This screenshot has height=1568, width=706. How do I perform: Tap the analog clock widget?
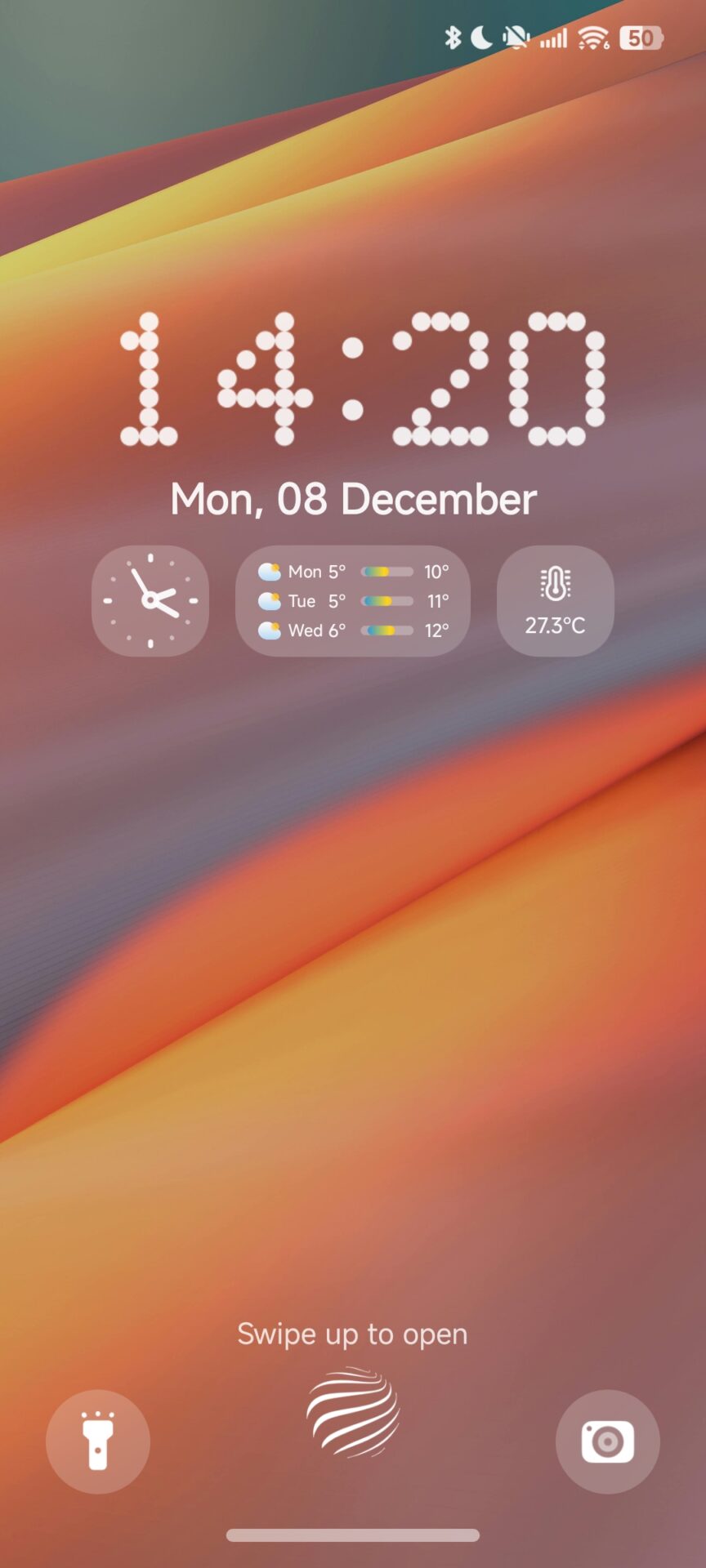coord(150,601)
